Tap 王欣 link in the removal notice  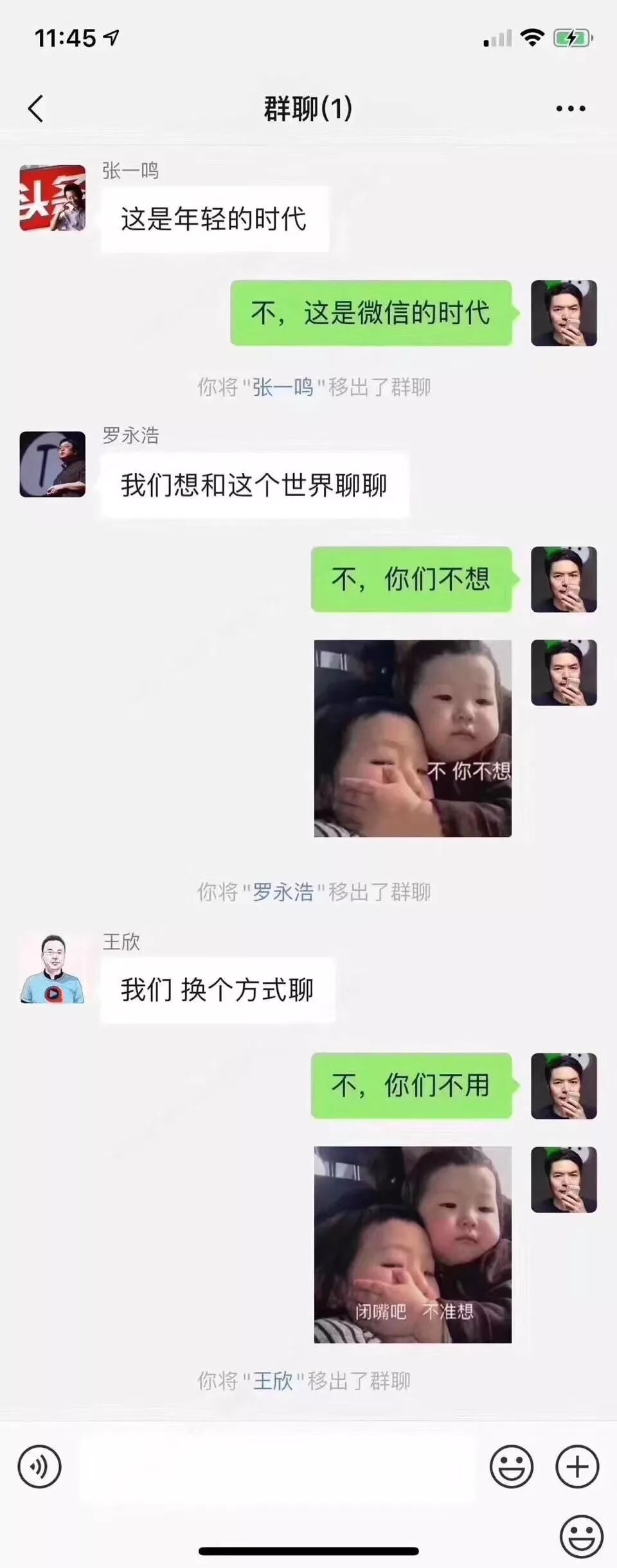(273, 1381)
